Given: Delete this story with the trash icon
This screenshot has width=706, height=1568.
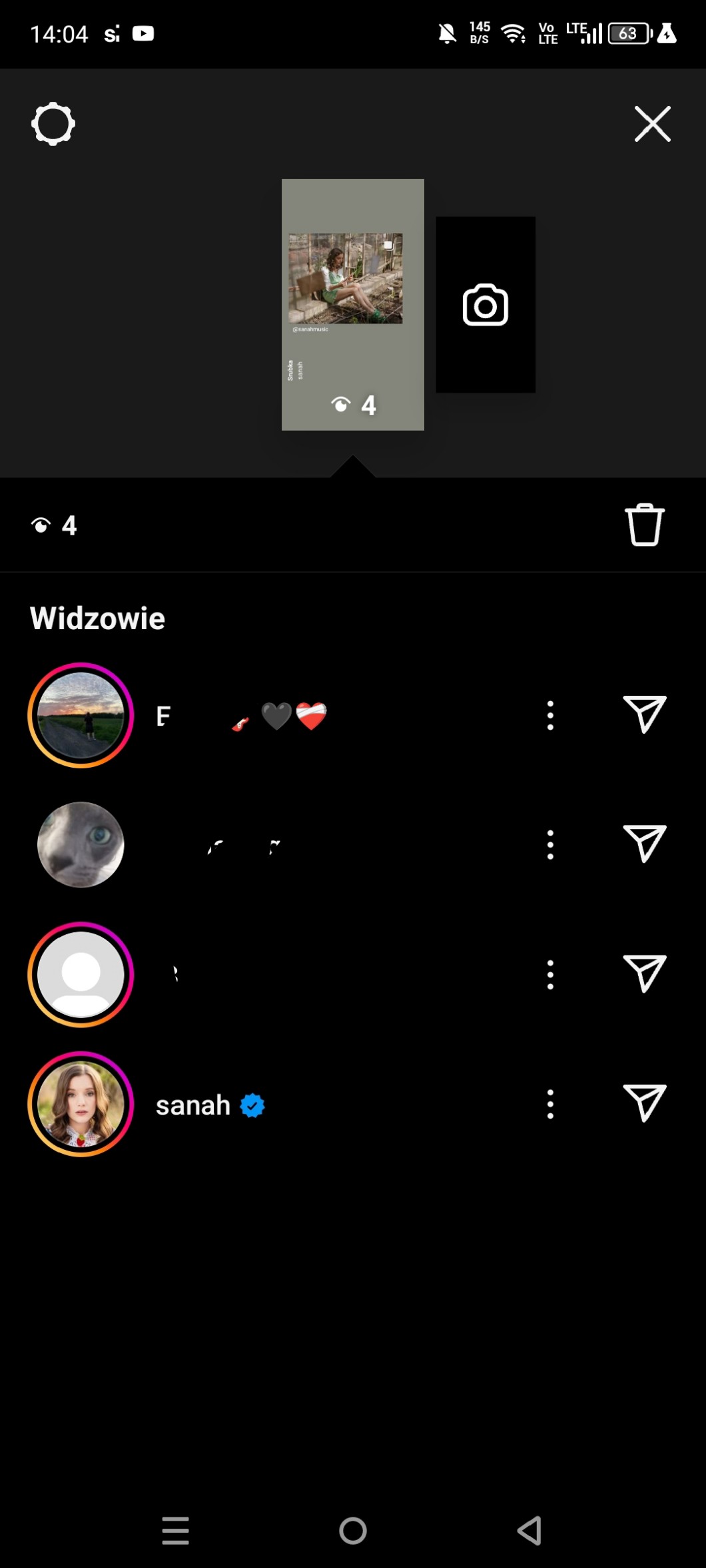Looking at the screenshot, I should pyautogui.click(x=644, y=525).
